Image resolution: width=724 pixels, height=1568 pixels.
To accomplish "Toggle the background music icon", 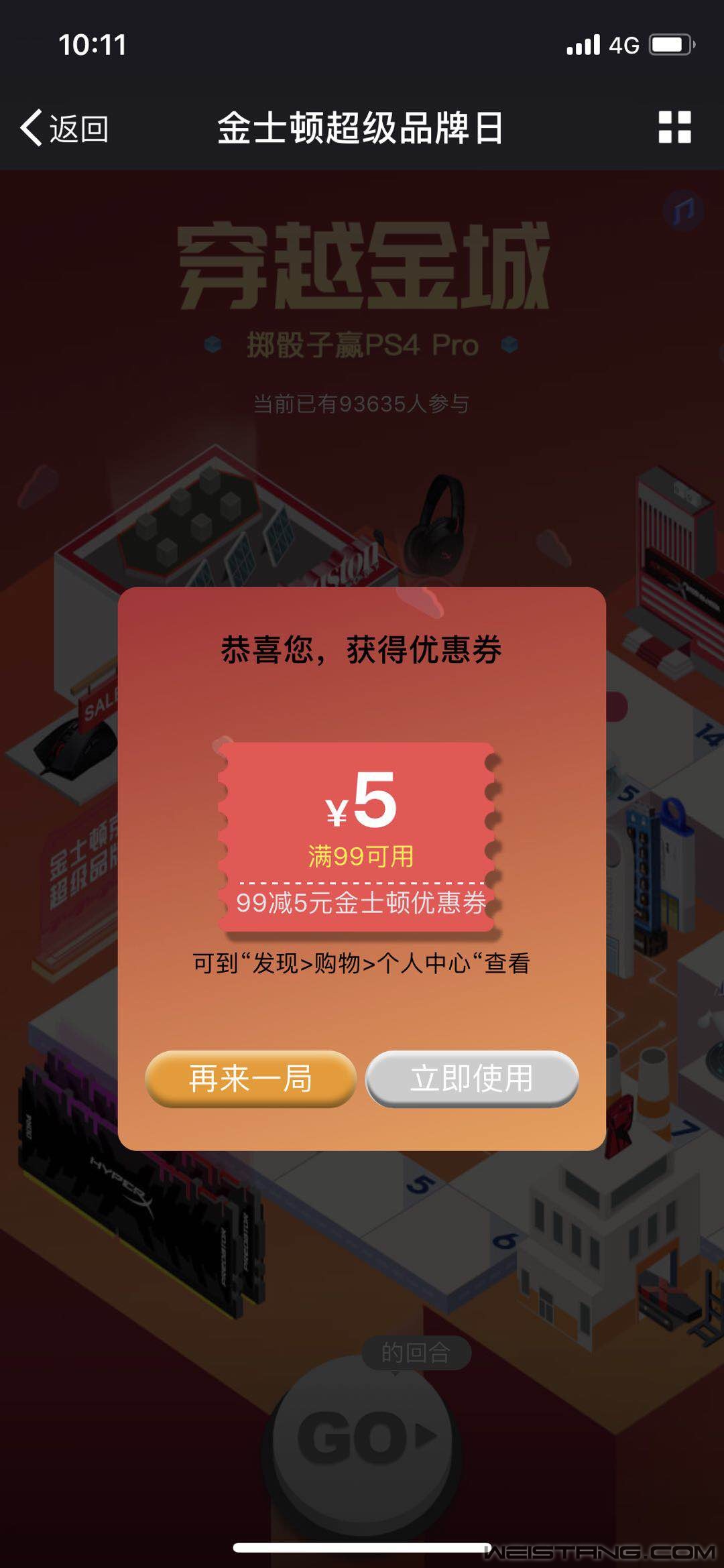I will coord(683,210).
